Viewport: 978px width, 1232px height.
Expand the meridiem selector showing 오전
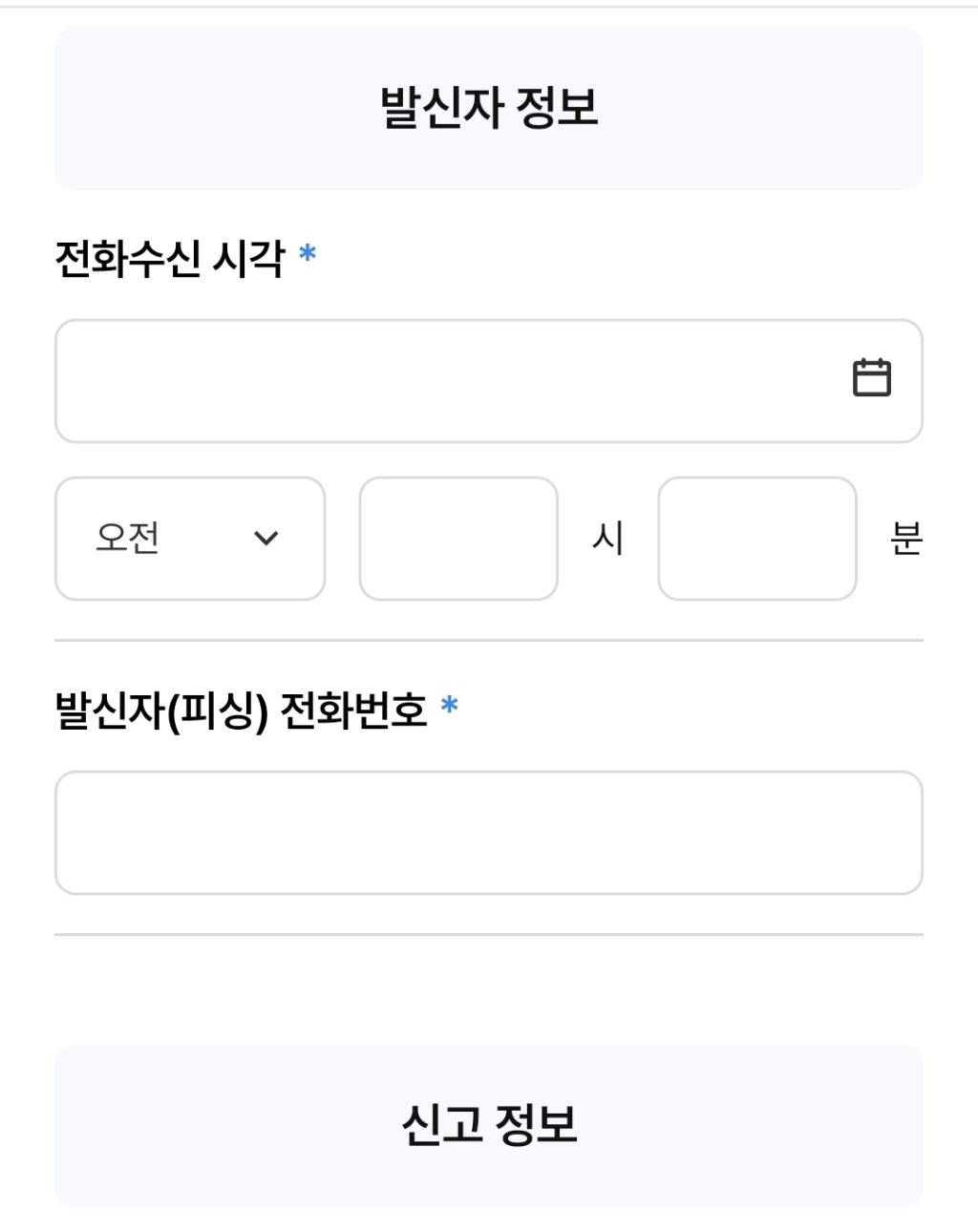(190, 537)
